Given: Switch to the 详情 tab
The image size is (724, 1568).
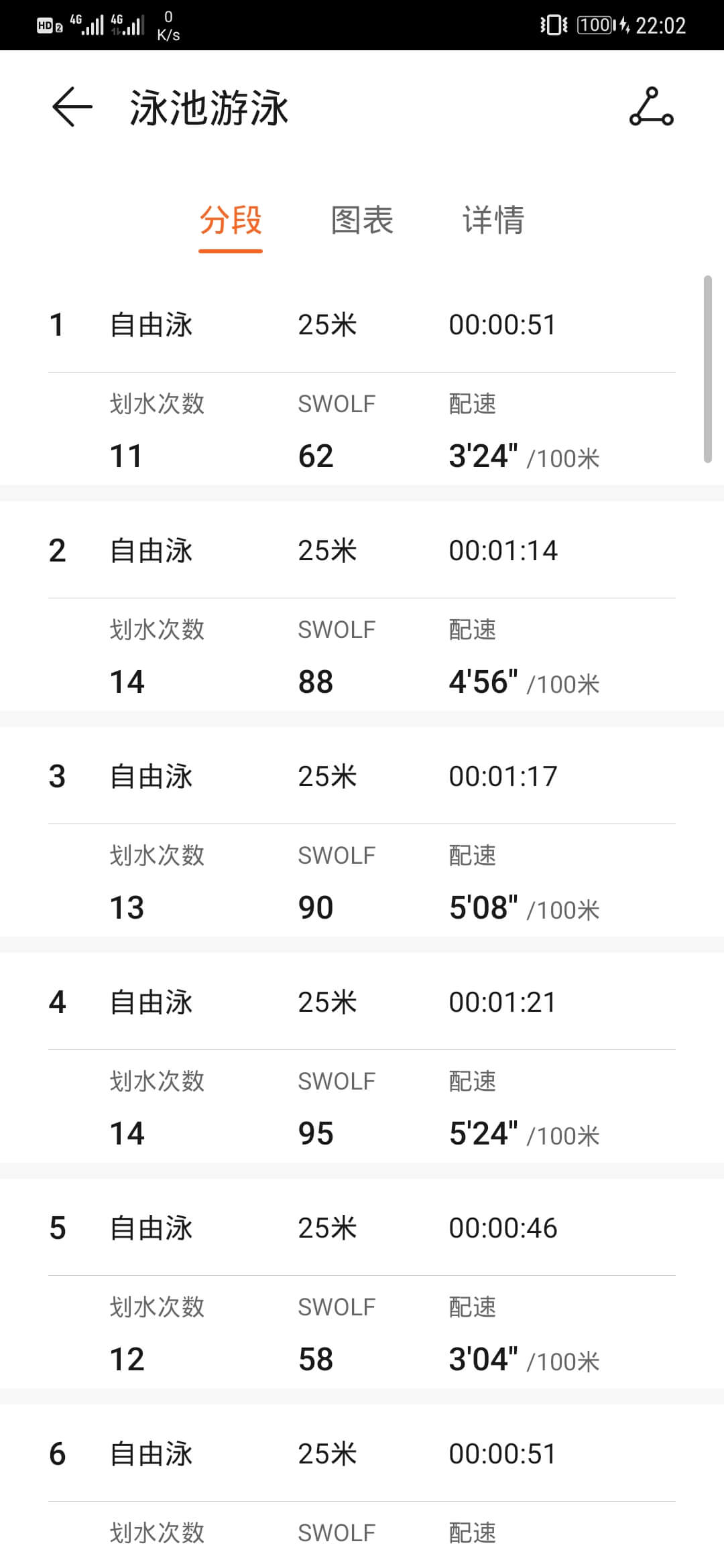Looking at the screenshot, I should click(x=493, y=220).
